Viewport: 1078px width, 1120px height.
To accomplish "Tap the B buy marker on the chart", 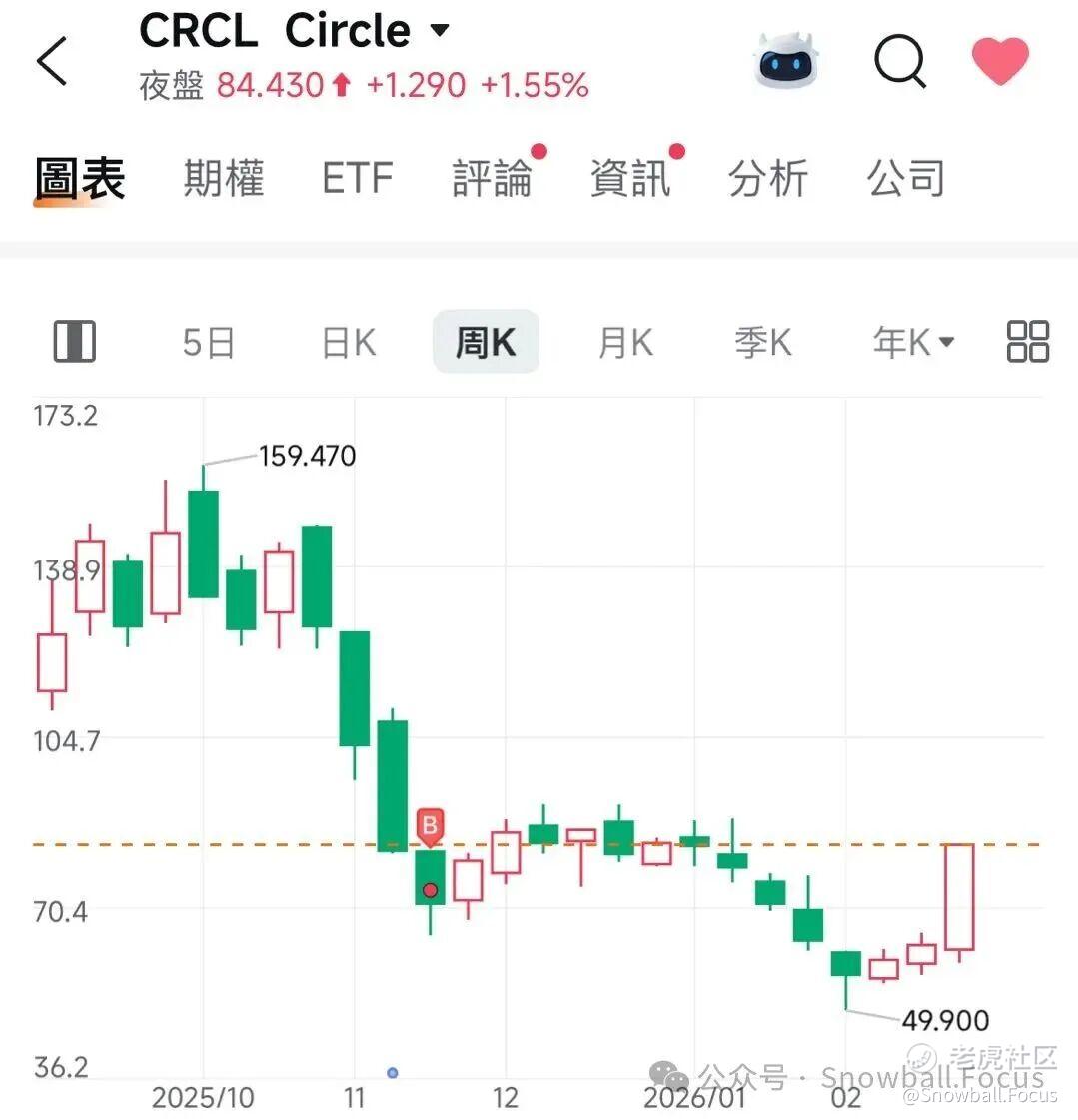I will click(431, 826).
